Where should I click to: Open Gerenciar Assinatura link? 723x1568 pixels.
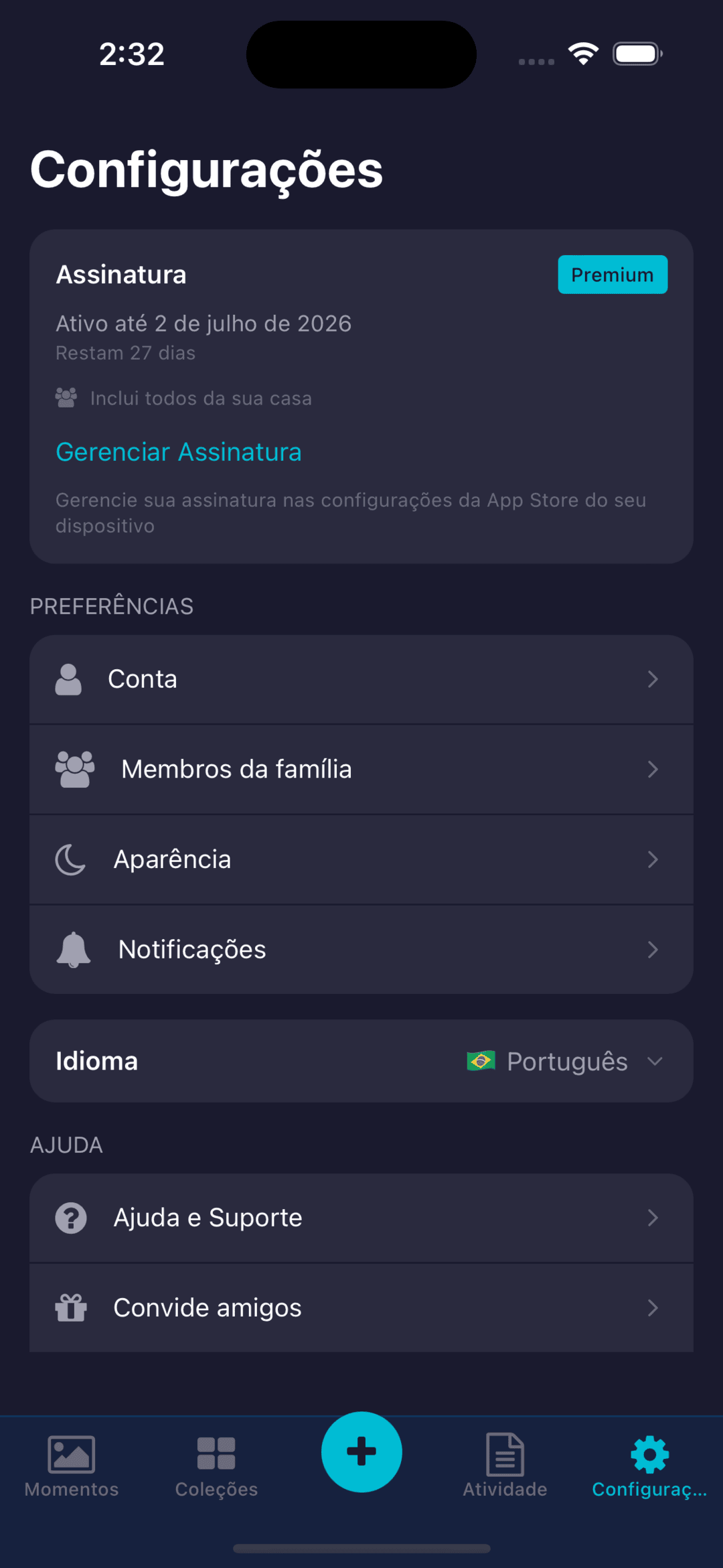(179, 452)
